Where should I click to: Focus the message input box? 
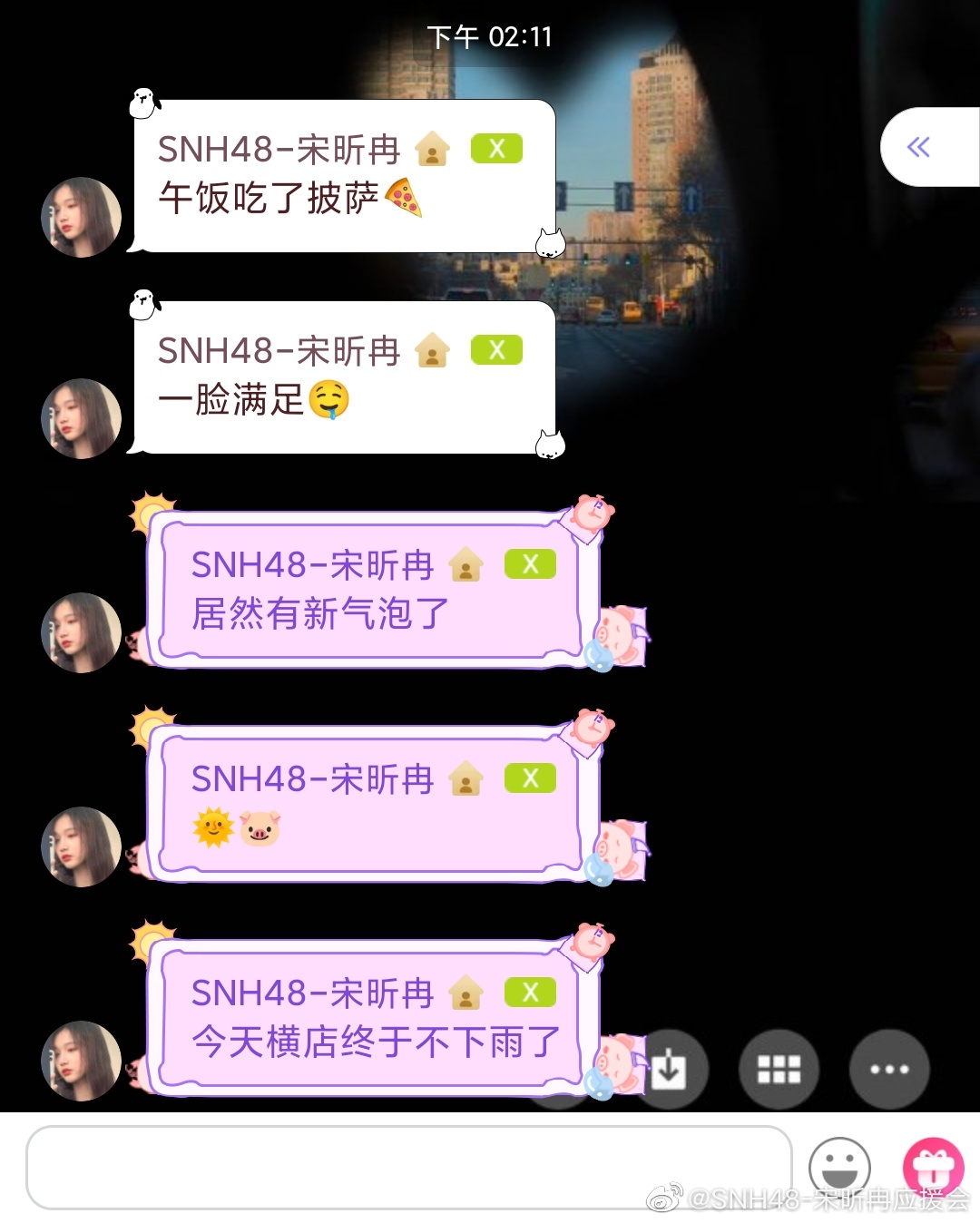tap(408, 1168)
